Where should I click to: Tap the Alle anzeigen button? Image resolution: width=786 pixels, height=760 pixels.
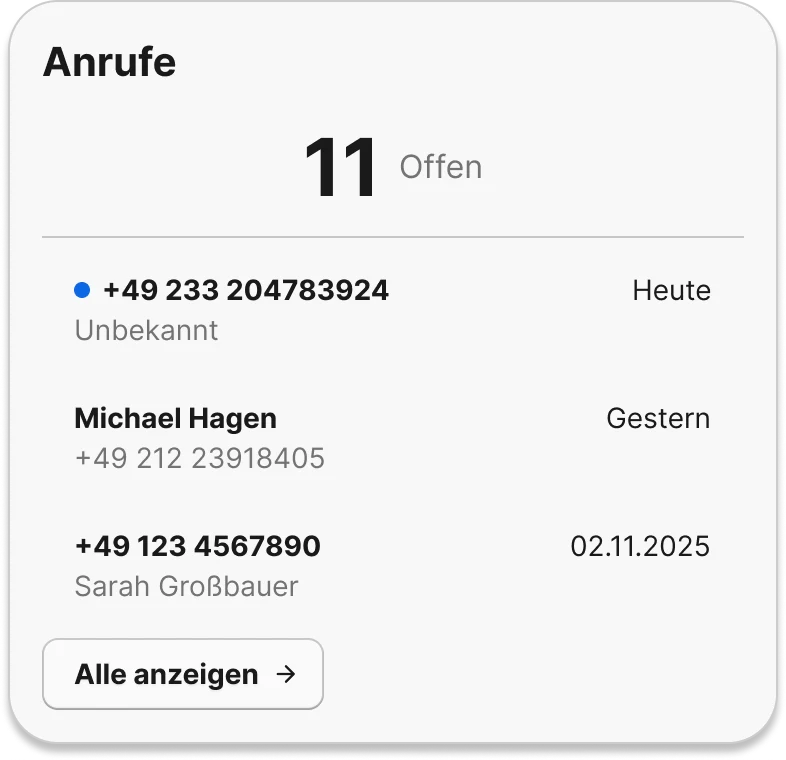point(183,674)
